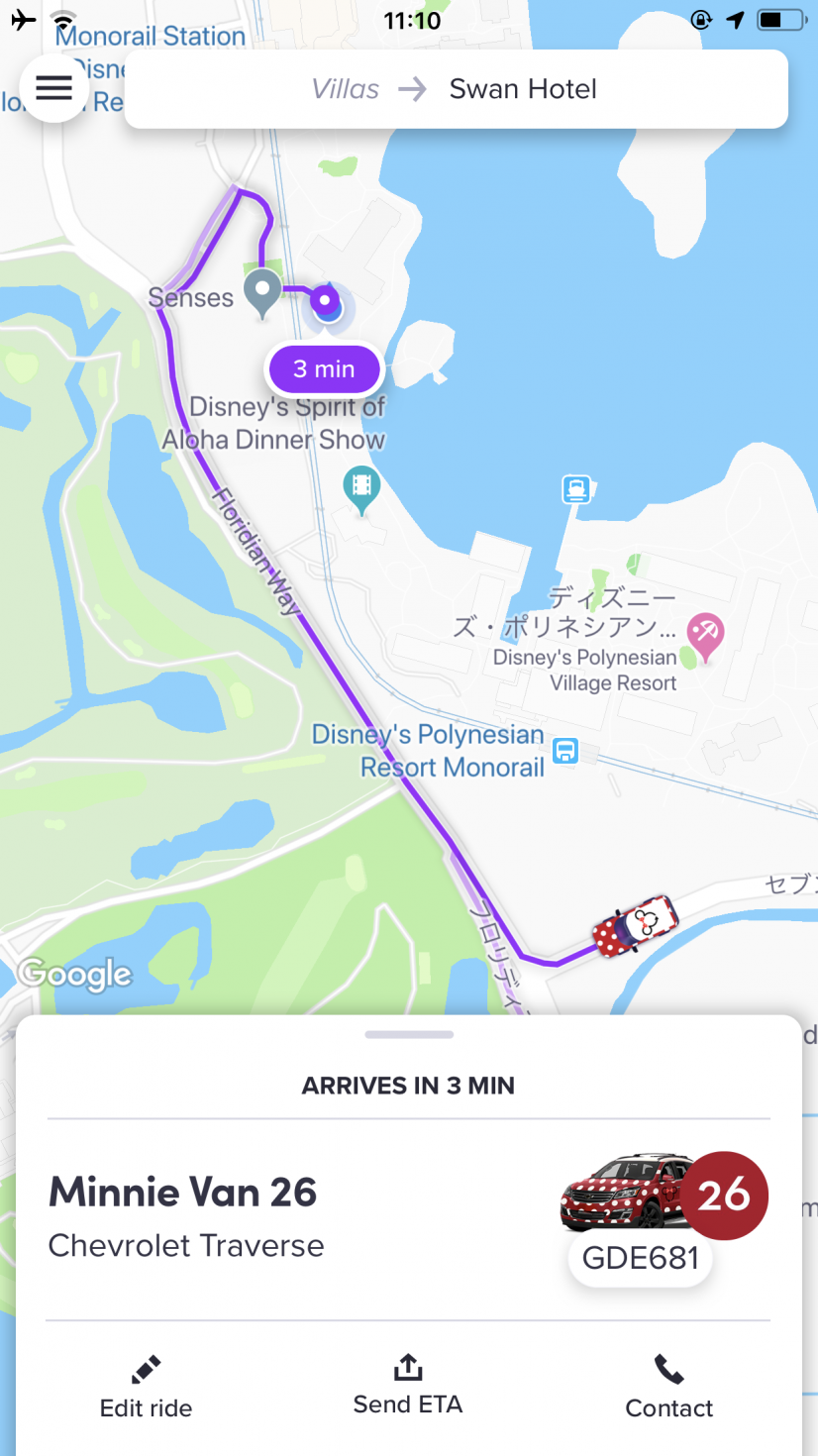Select the Polynesian Resort Monorail station icon
Screen dimensions: 818x1456
click(565, 751)
